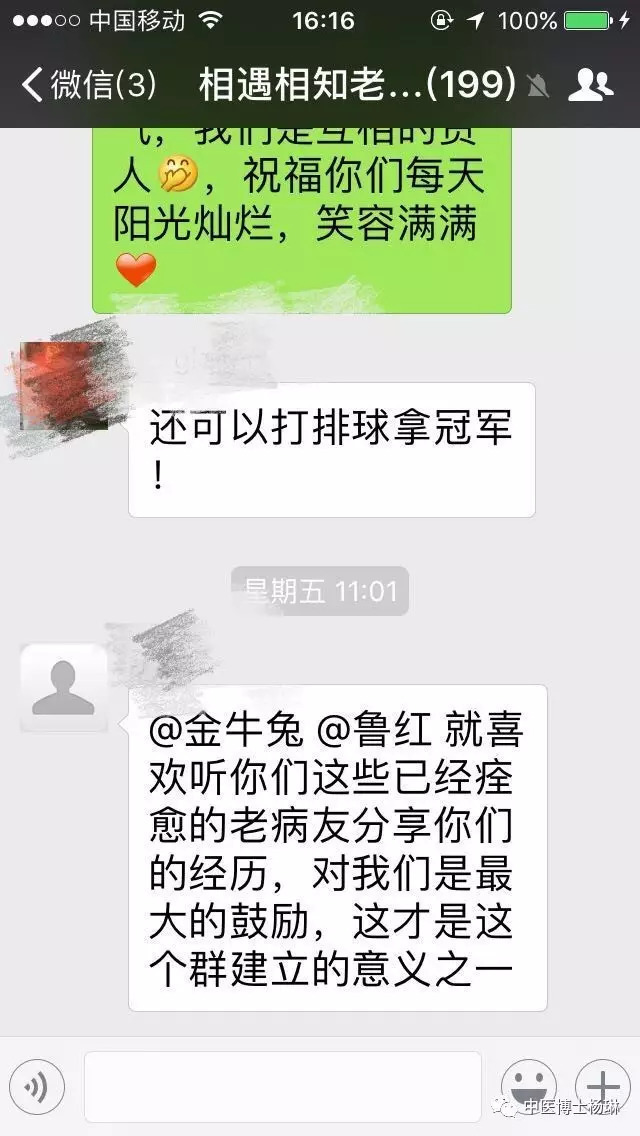Open the gray default avatar's profile
This screenshot has width=640, height=1136.
[63, 688]
